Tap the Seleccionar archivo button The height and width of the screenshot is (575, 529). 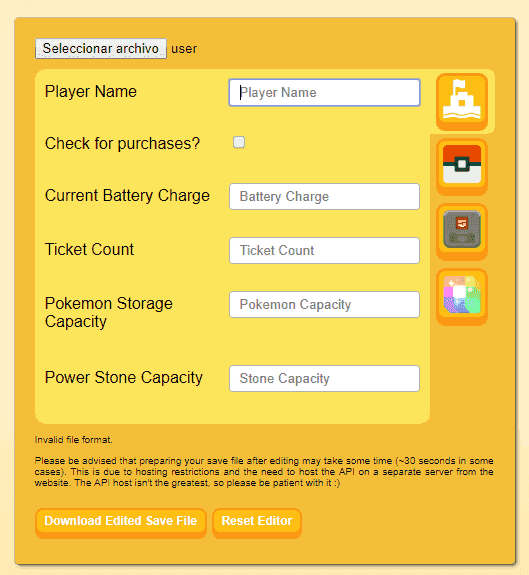pos(101,48)
